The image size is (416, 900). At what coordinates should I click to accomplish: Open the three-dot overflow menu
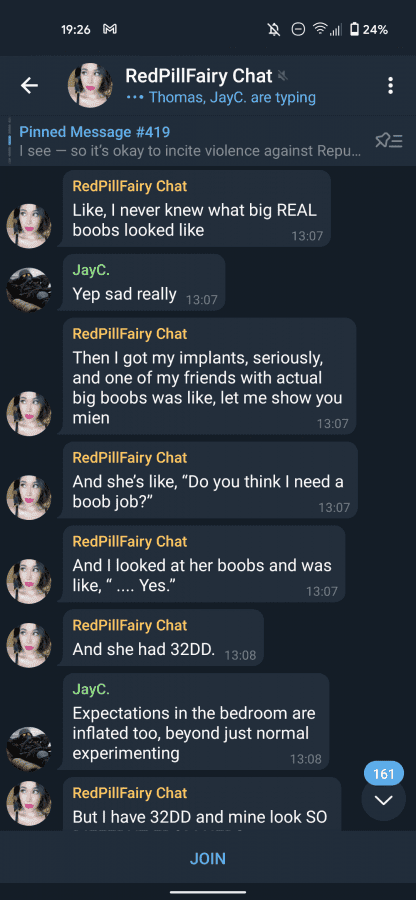click(x=390, y=86)
